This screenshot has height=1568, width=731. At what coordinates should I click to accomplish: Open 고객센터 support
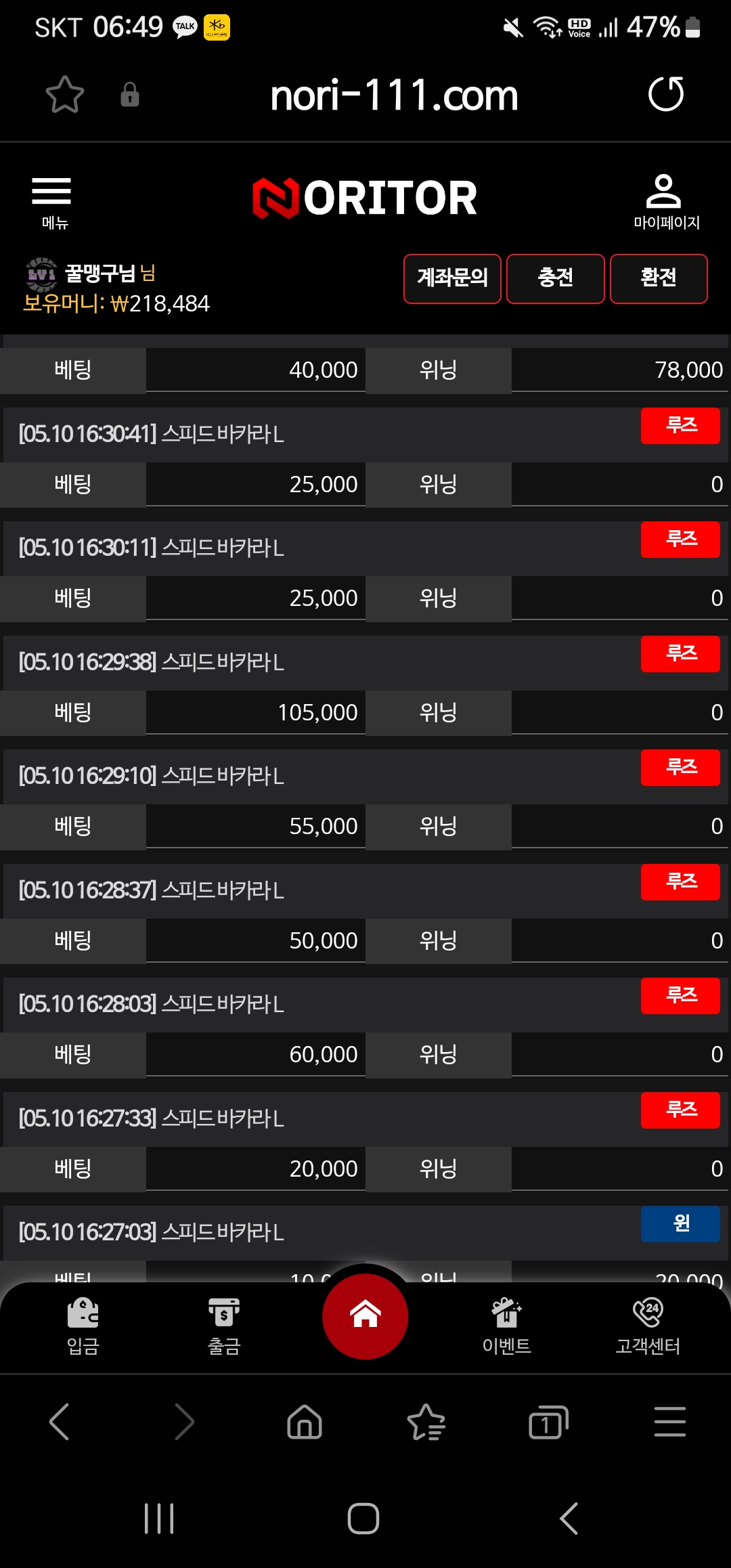[648, 1326]
